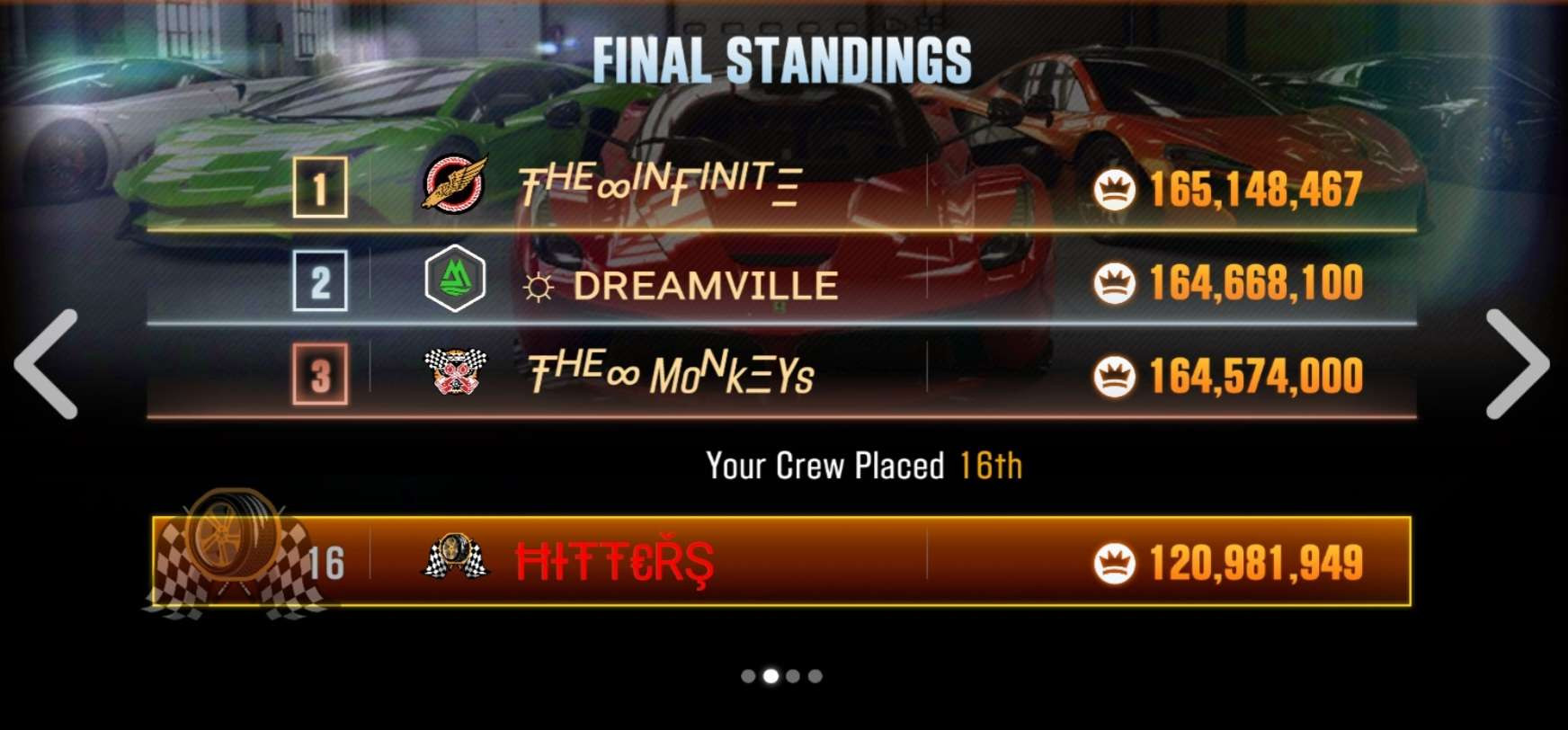This screenshot has height=730, width=1568.
Task: Go to the previous standings page
Action: [47, 364]
